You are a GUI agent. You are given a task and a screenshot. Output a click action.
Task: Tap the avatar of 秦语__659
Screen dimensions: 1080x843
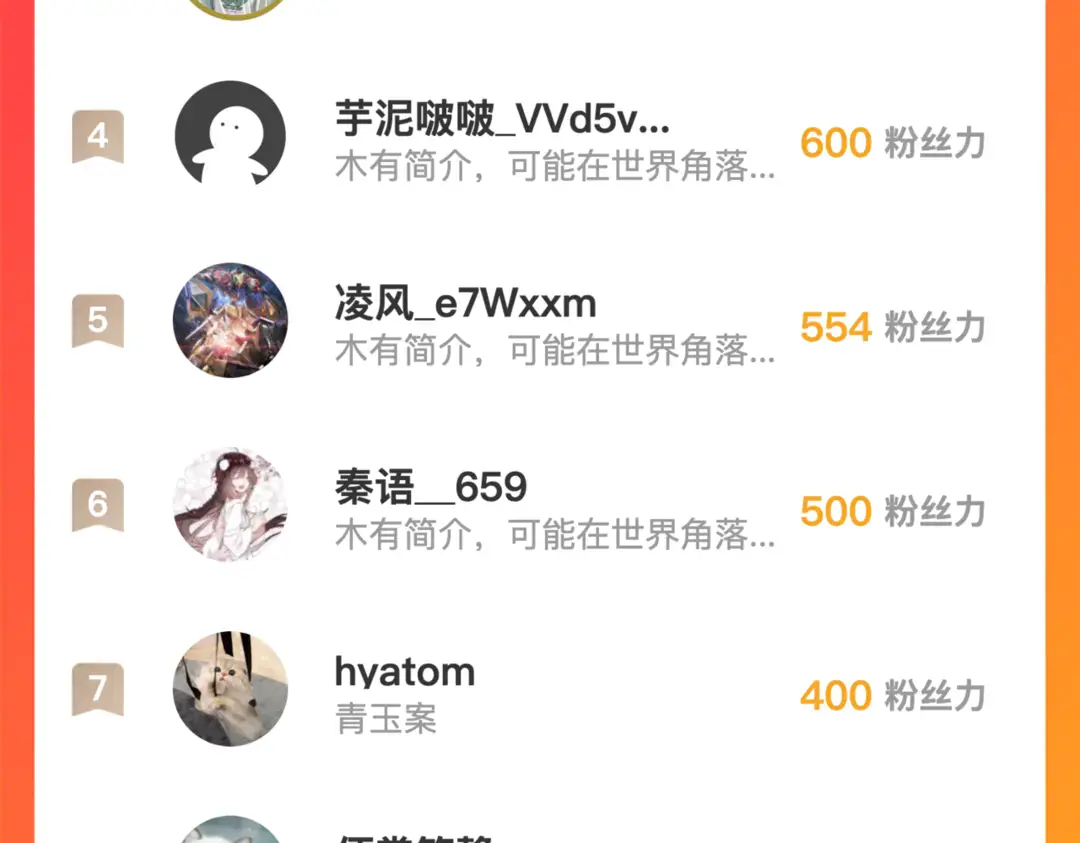click(230, 504)
